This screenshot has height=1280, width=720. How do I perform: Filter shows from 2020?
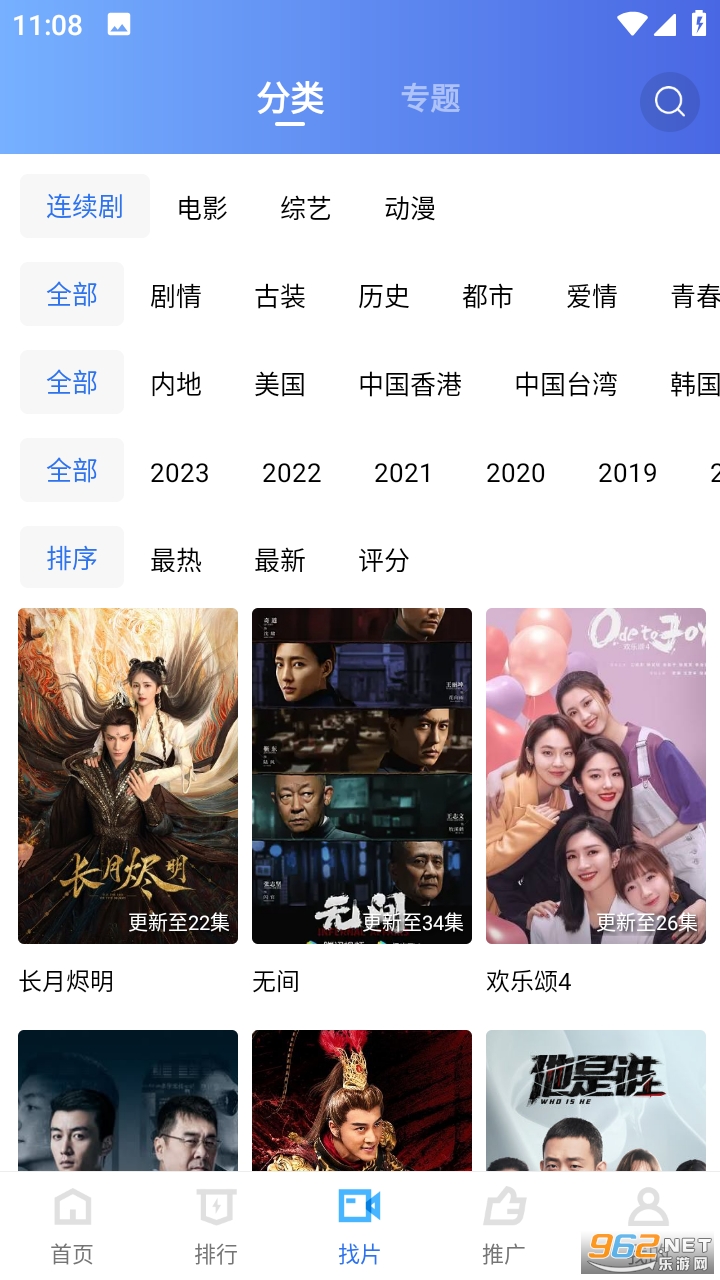(516, 472)
